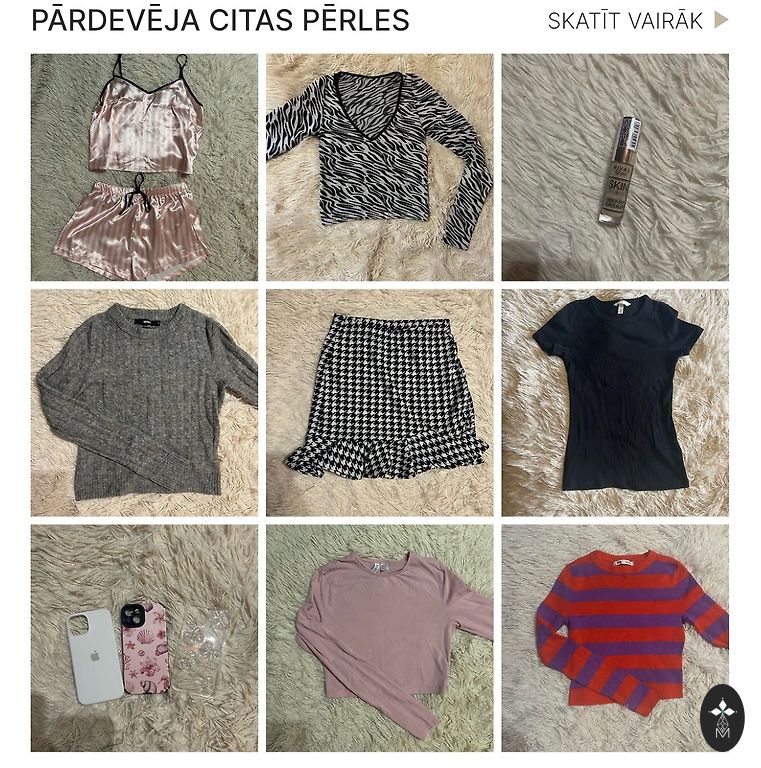Select the pink cropped long-sleeve top
Viewport: 761px width, 768px height.
pyautogui.click(x=379, y=638)
